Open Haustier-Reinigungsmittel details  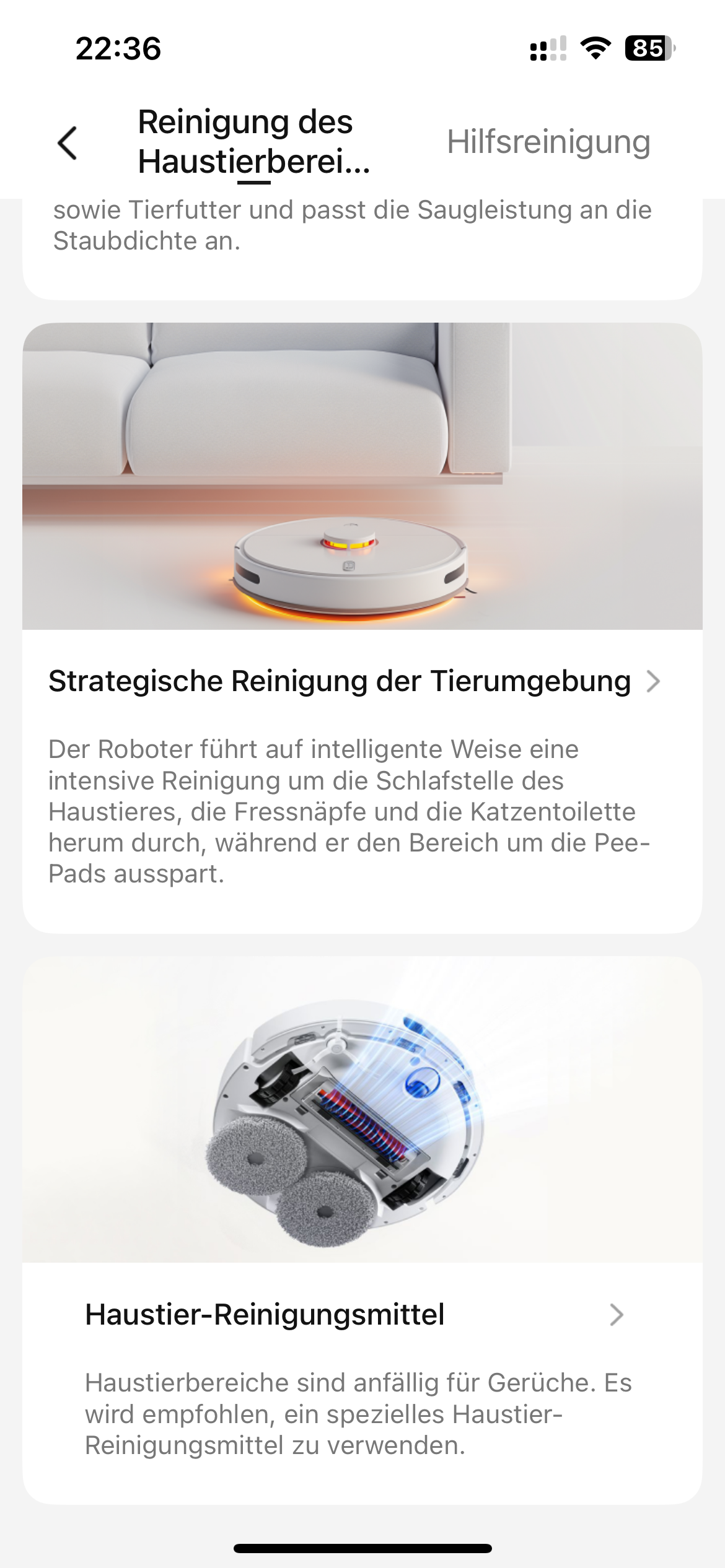(x=355, y=1314)
